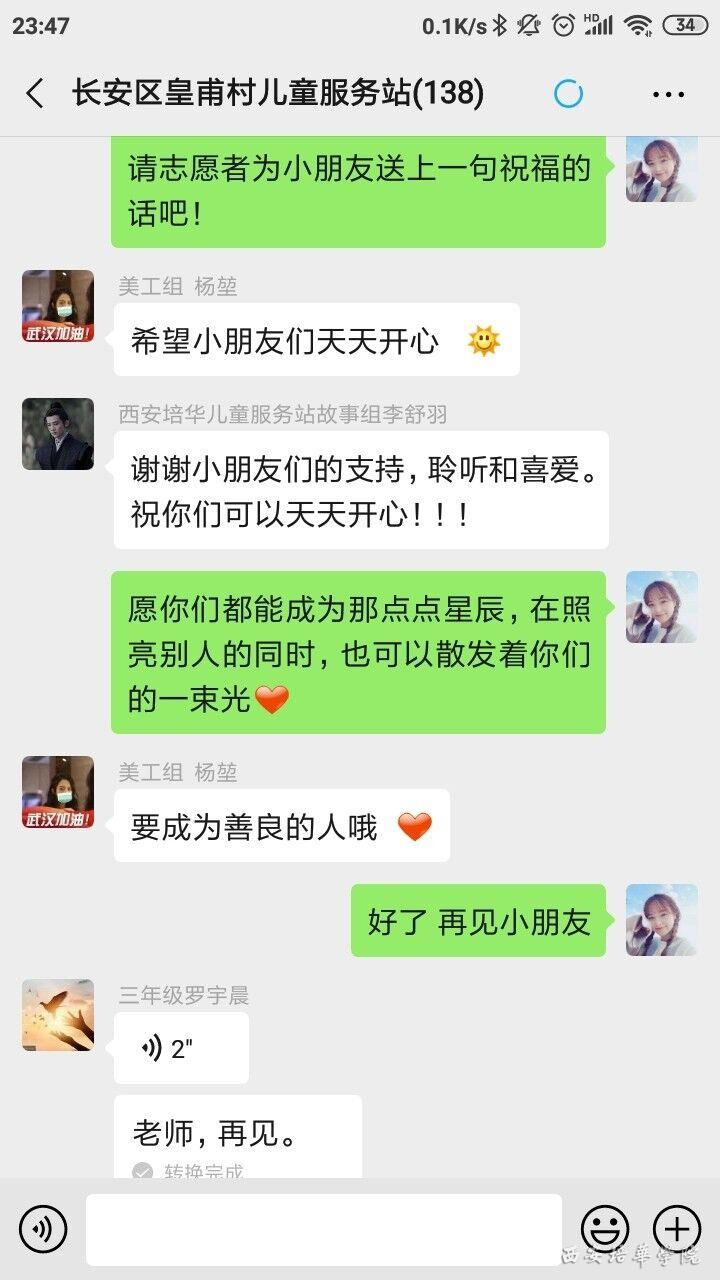Viewport: 720px width, 1280px height.
Task: Open the plus attachments menu
Action: click(677, 1228)
